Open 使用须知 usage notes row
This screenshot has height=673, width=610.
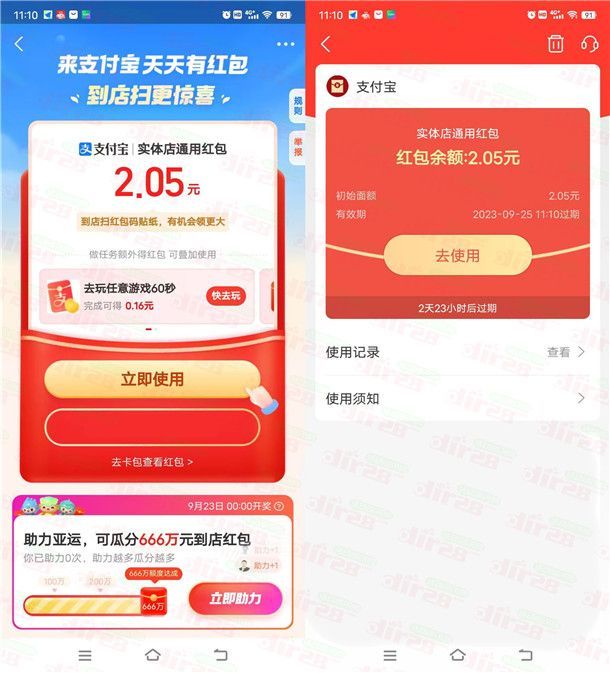tap(456, 398)
